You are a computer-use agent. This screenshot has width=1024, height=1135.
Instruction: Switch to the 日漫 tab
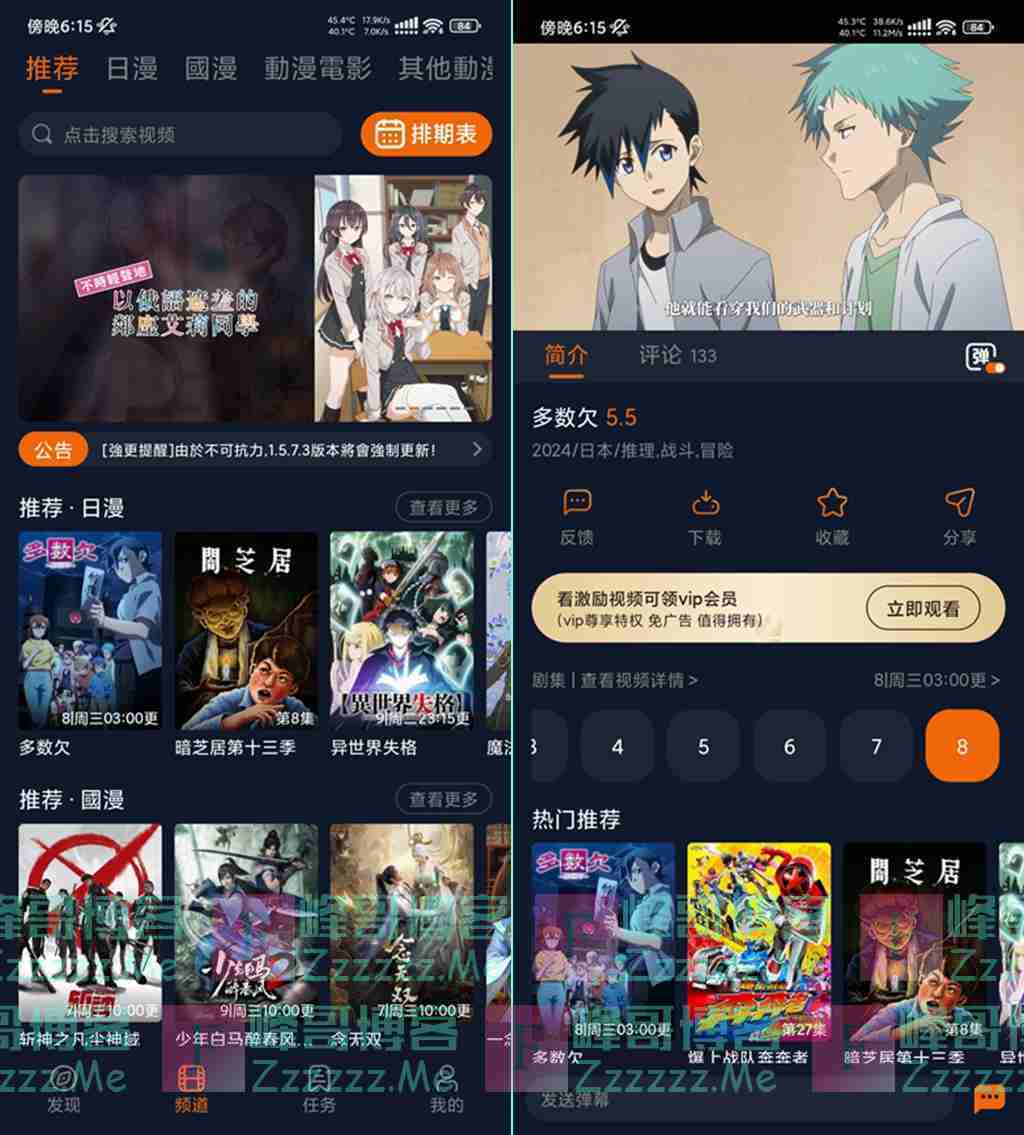click(132, 68)
